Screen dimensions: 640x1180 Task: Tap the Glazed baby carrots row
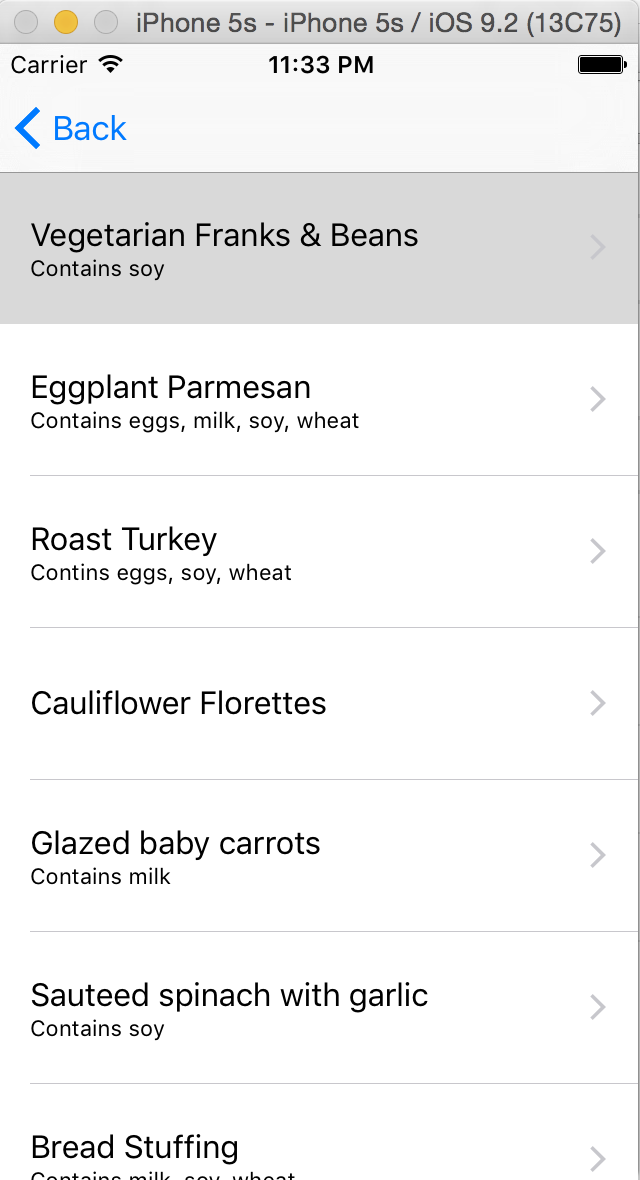[x=319, y=856]
